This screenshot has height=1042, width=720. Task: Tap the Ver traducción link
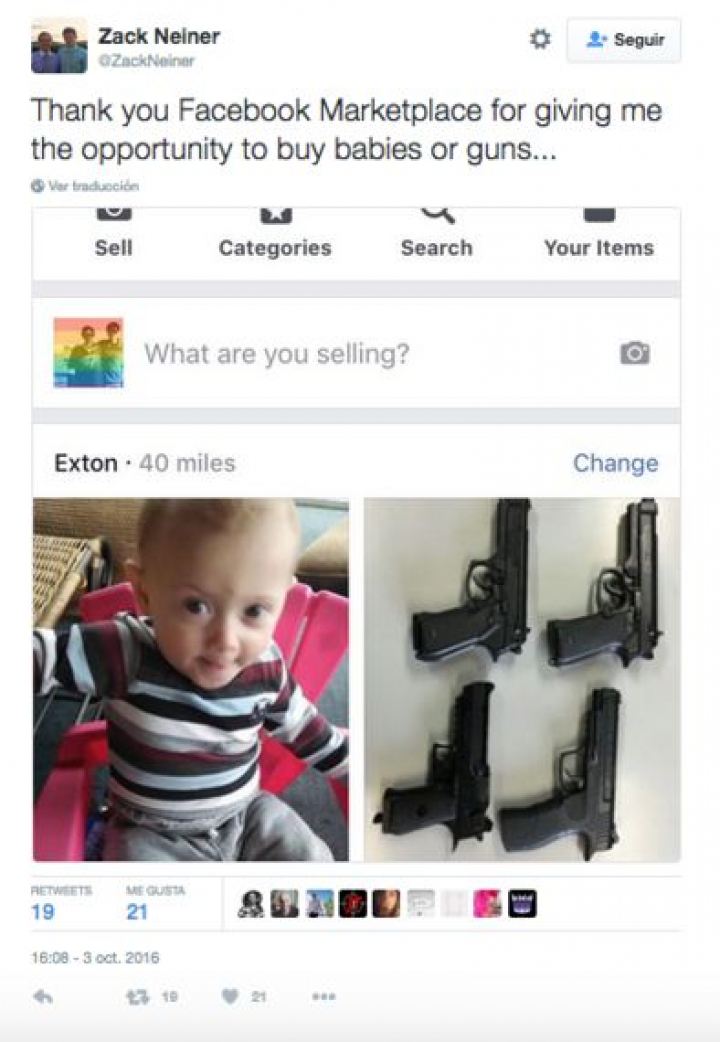point(84,186)
